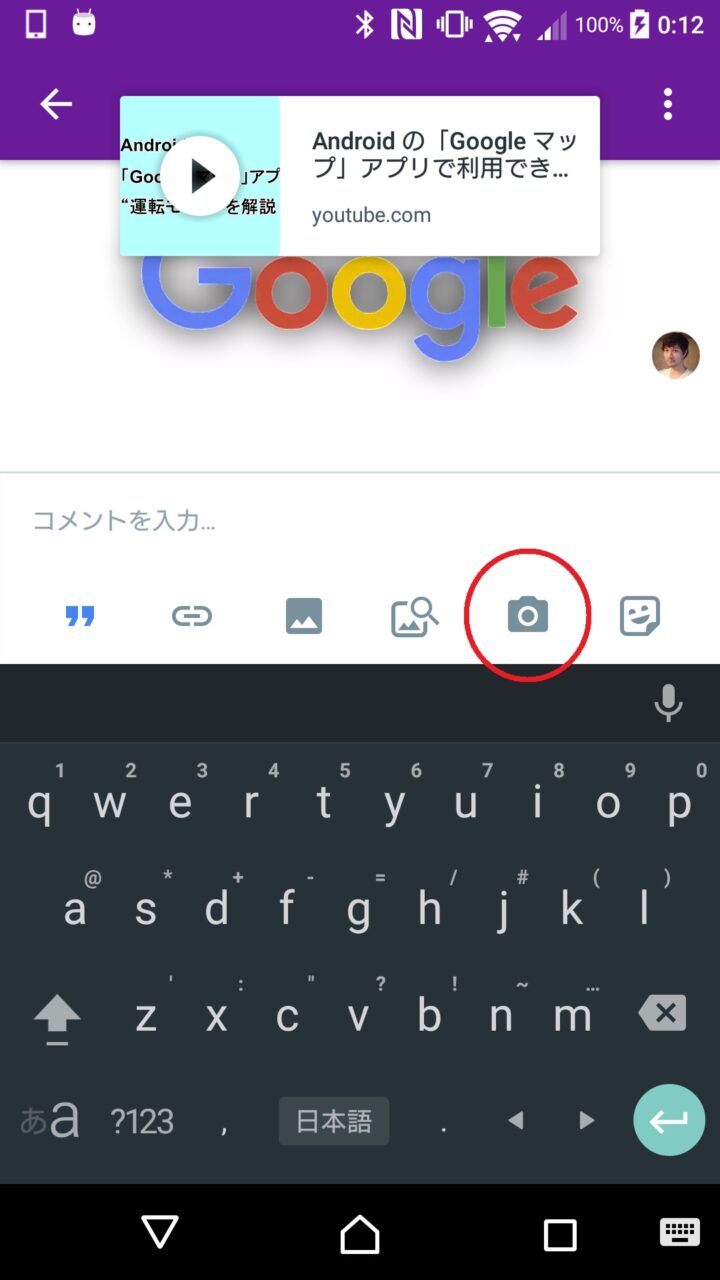720x1280 pixels.
Task: Go back using the top arrow
Action: coord(56,104)
